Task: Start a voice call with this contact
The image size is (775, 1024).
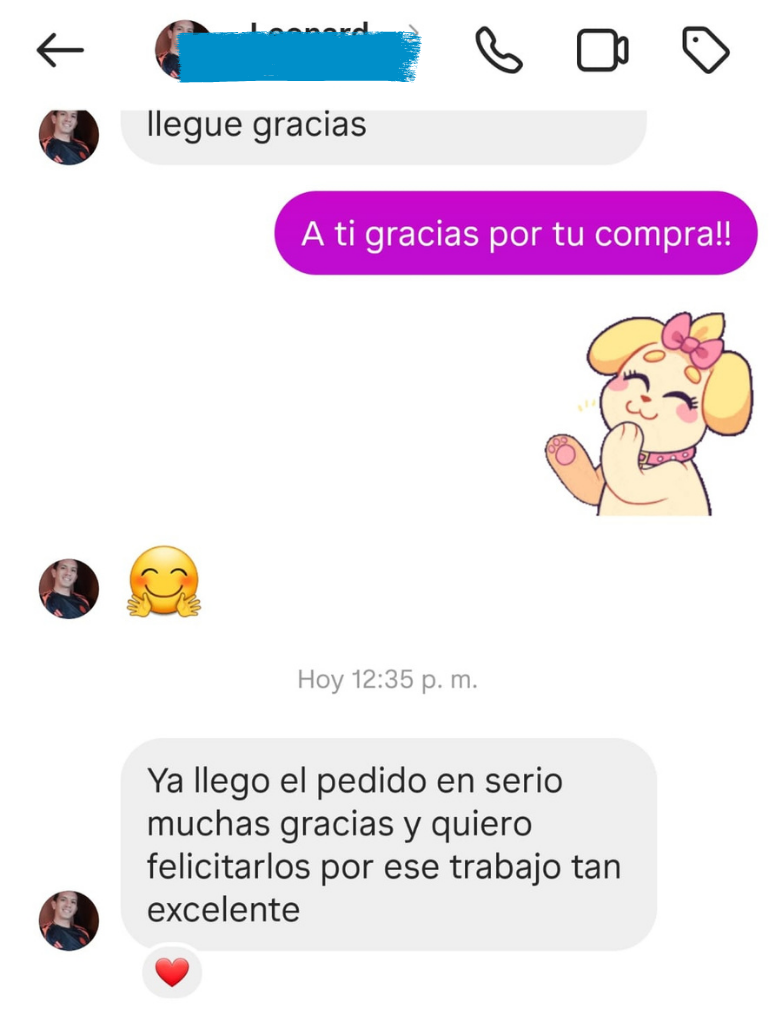Action: pyautogui.click(x=499, y=50)
